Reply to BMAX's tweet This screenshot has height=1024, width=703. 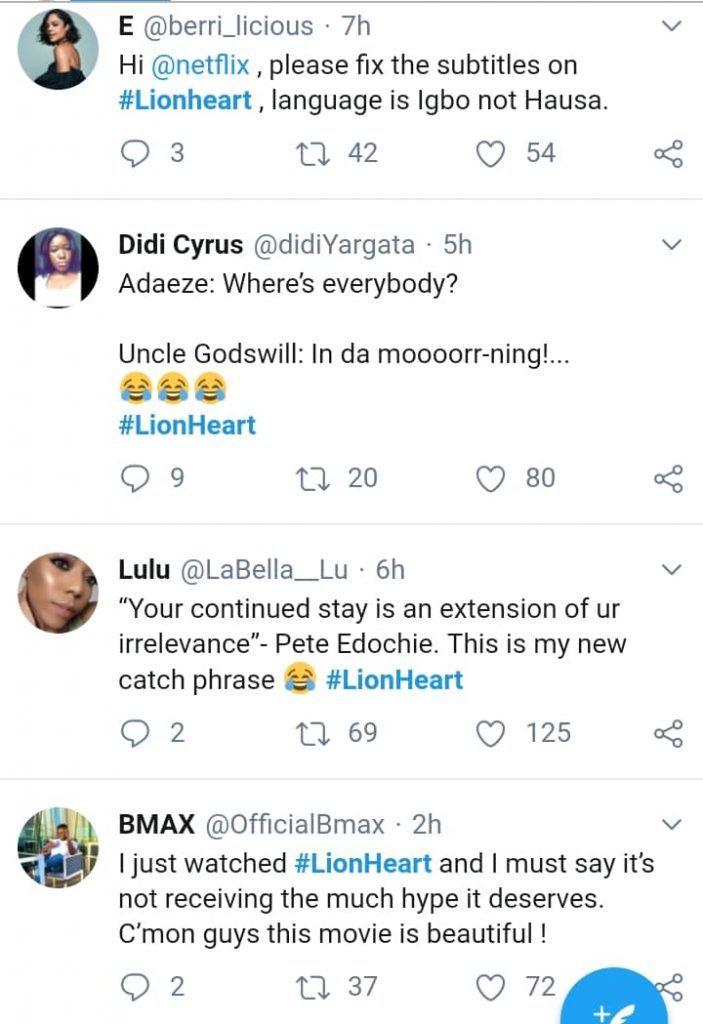[x=134, y=988]
